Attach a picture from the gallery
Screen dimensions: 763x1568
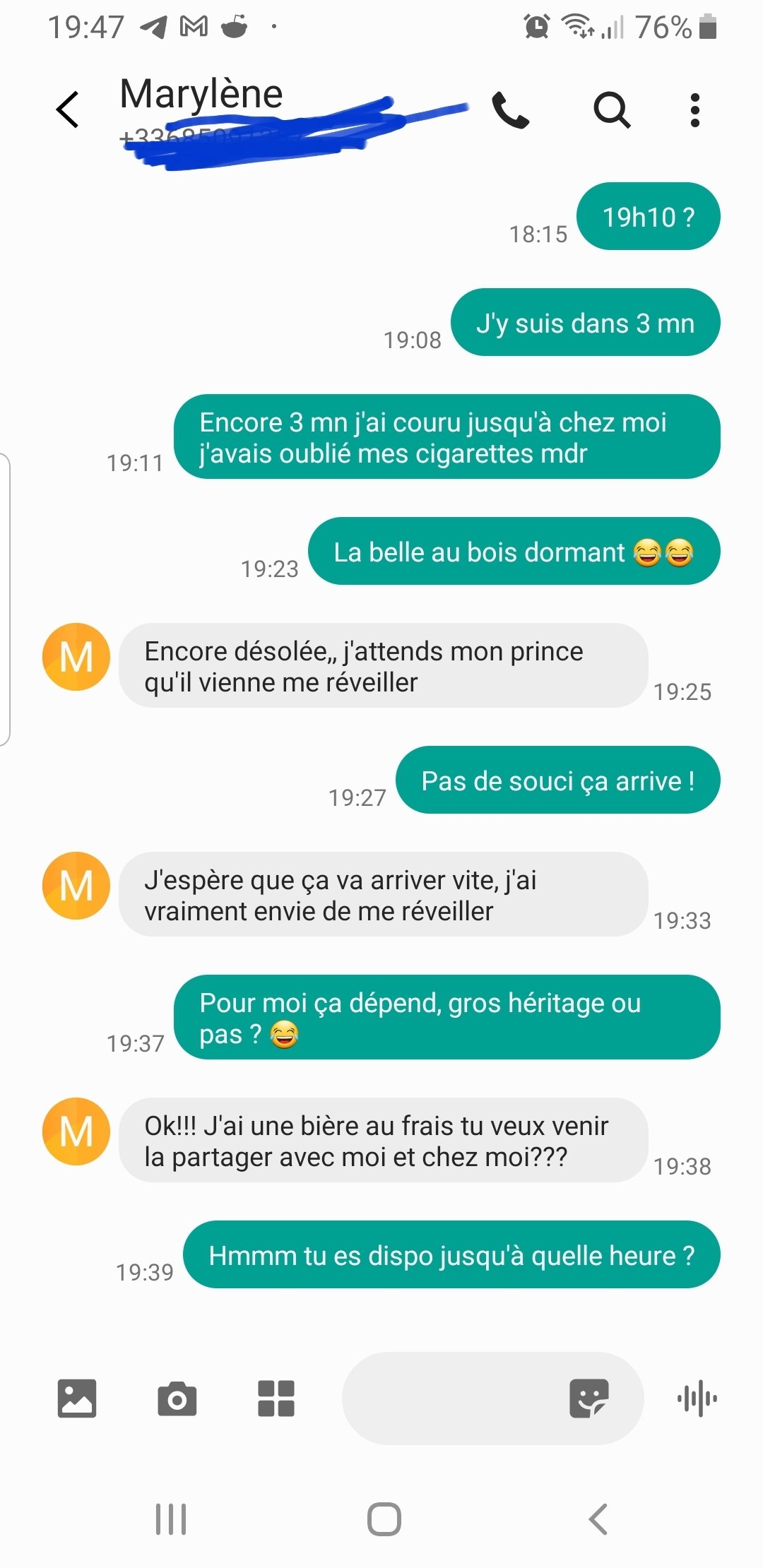[x=77, y=1398]
